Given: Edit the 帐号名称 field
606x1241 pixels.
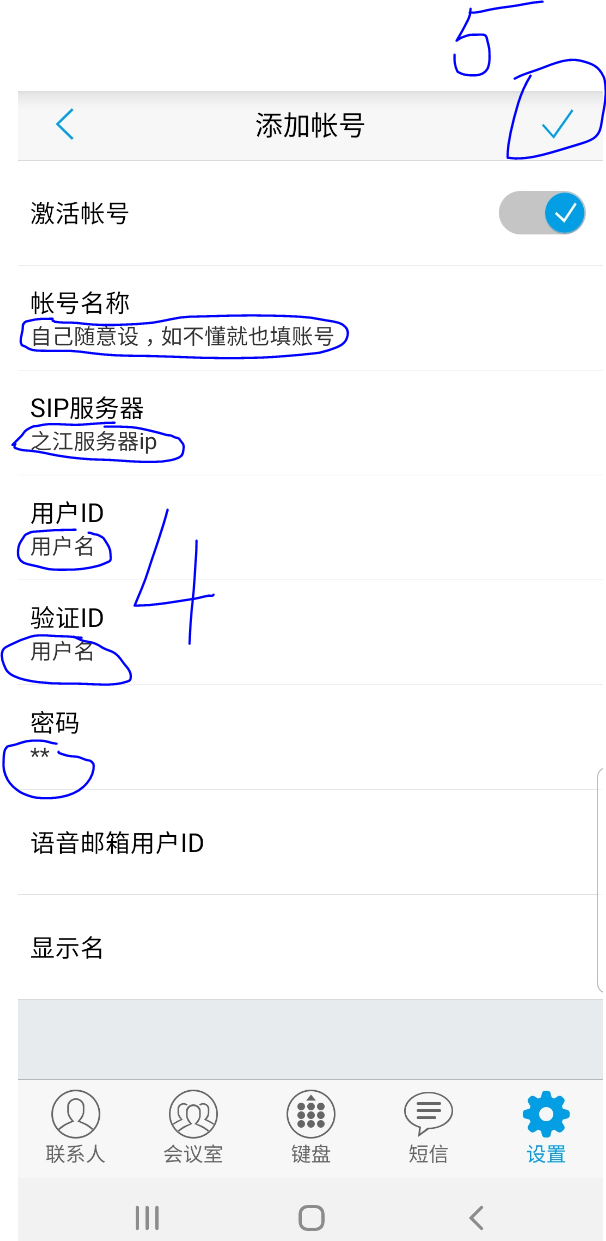Looking at the screenshot, I should click(x=310, y=318).
